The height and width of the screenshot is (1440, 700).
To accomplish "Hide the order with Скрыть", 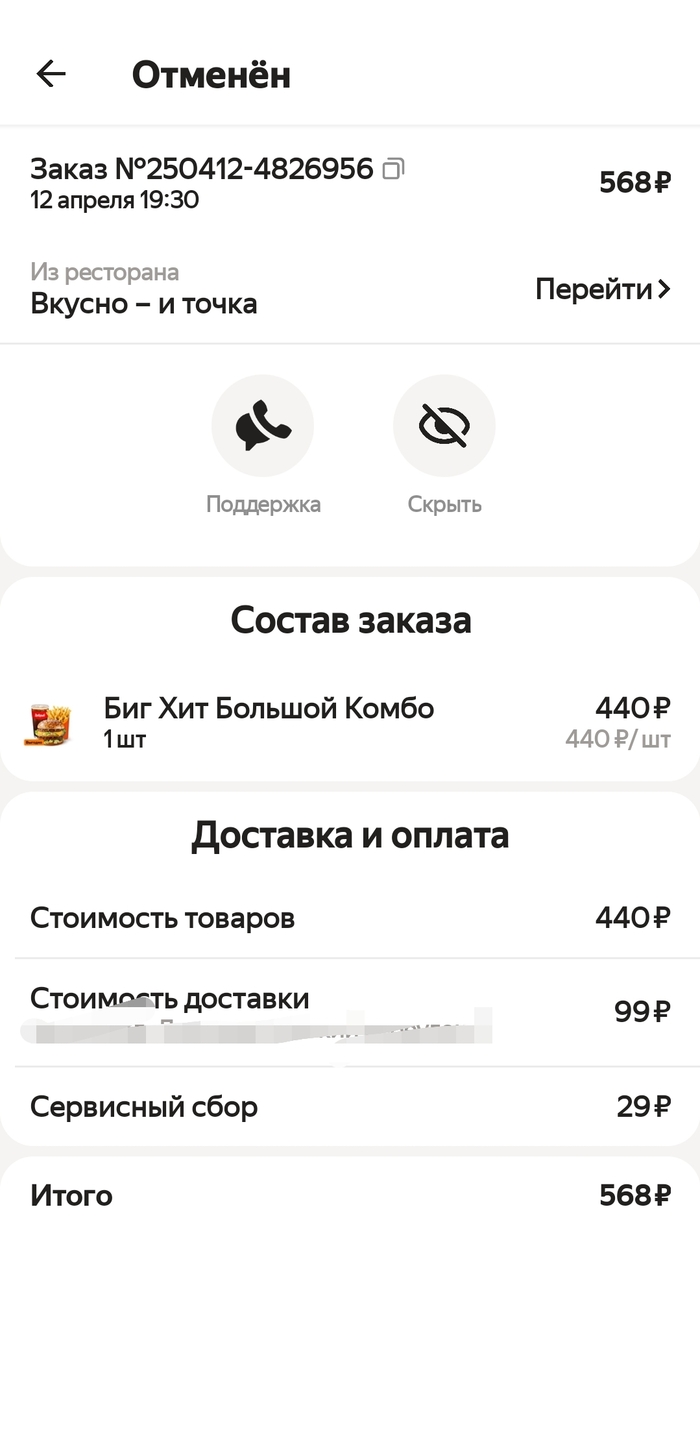I will click(x=444, y=425).
